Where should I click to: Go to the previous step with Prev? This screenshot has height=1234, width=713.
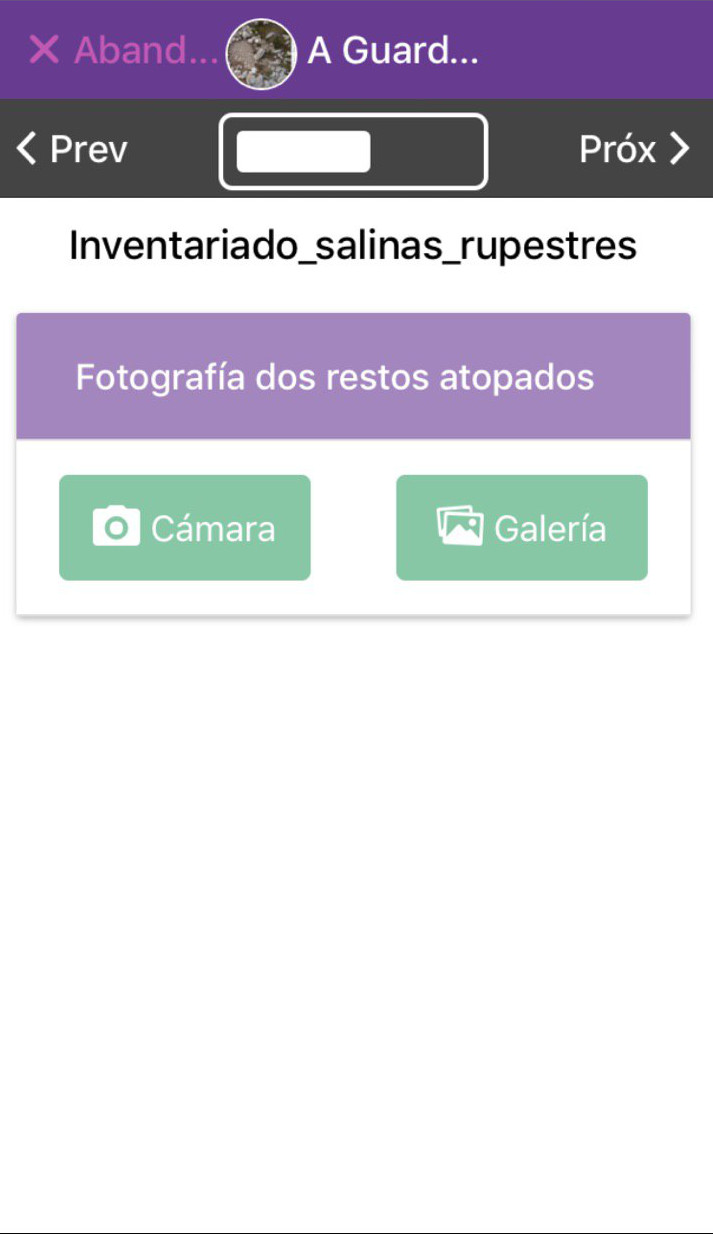click(x=72, y=150)
